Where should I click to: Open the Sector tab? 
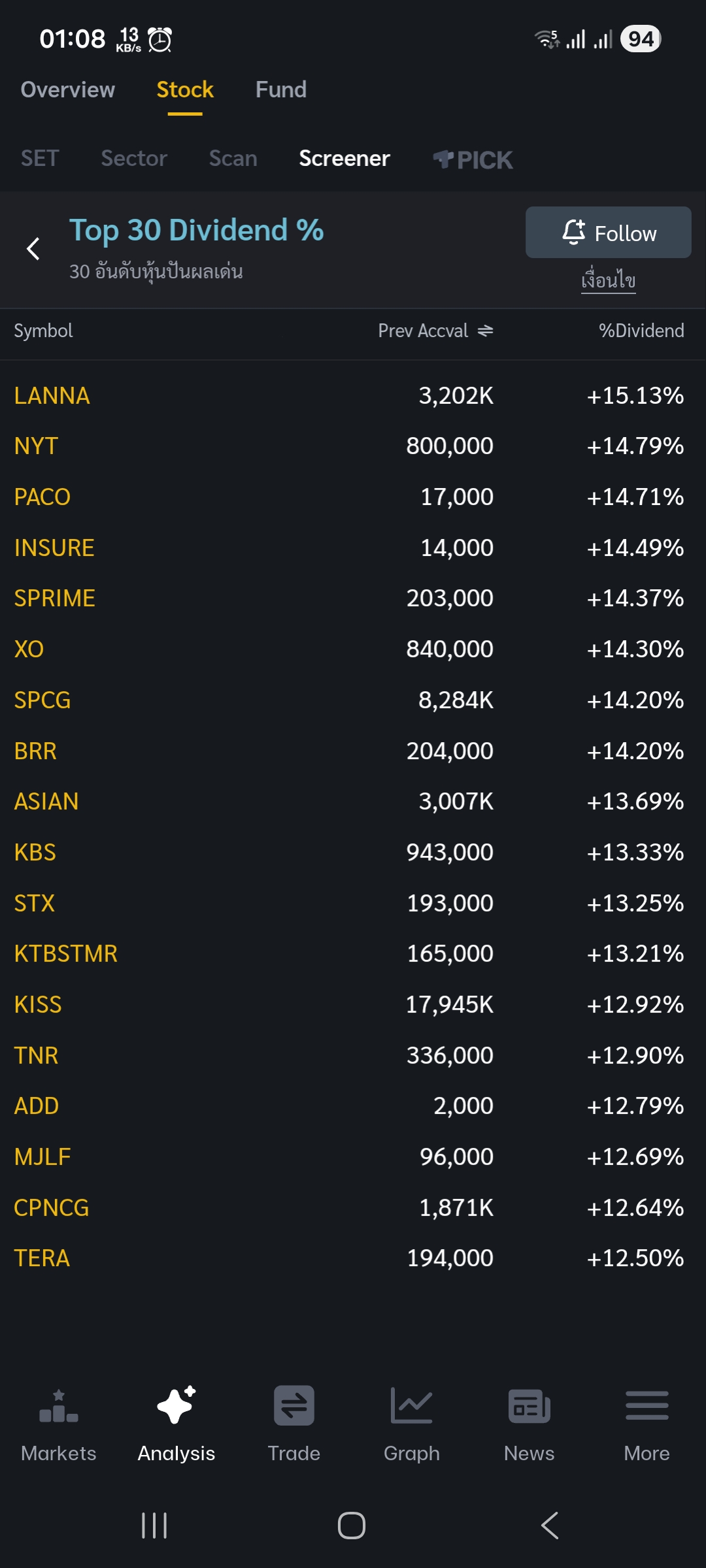click(x=134, y=158)
